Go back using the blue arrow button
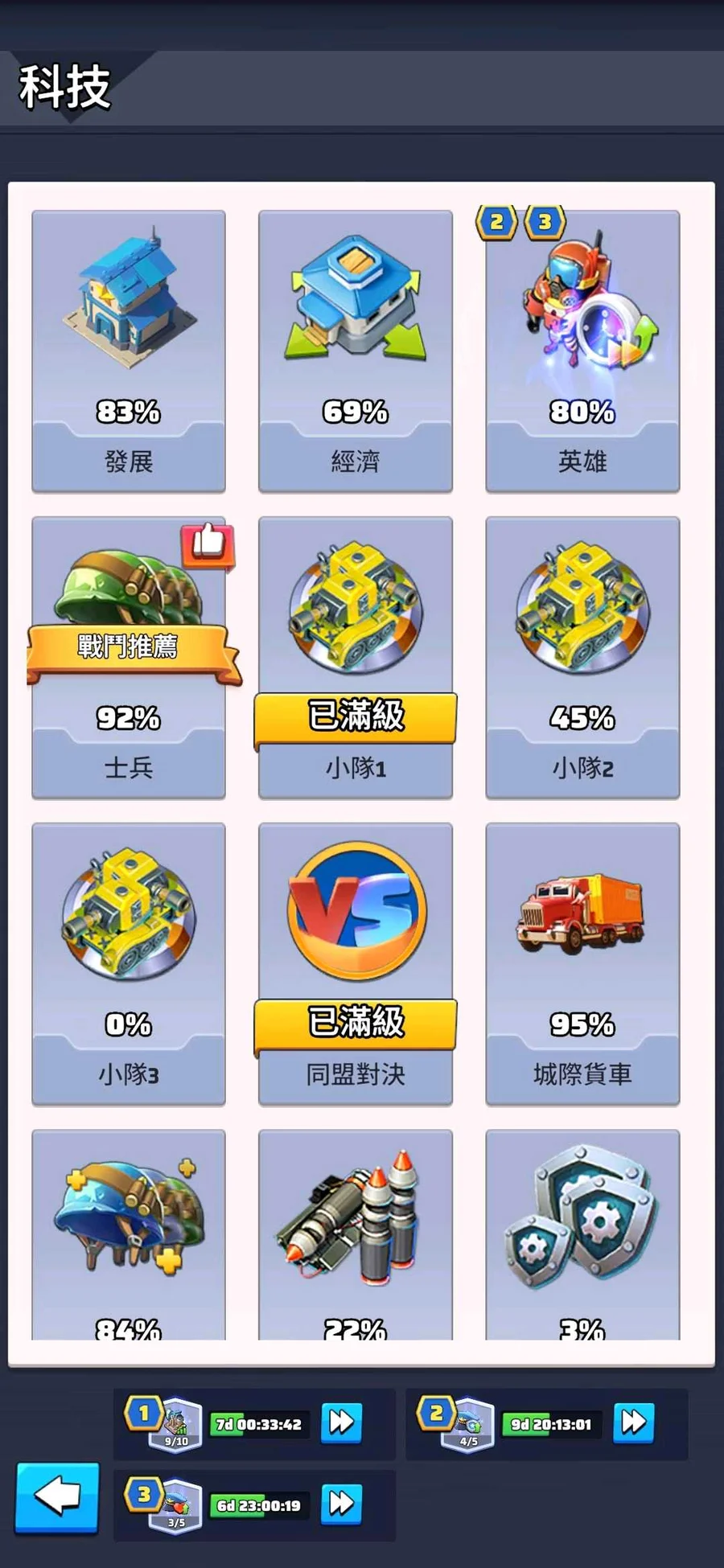This screenshot has width=724, height=1568. click(58, 1497)
